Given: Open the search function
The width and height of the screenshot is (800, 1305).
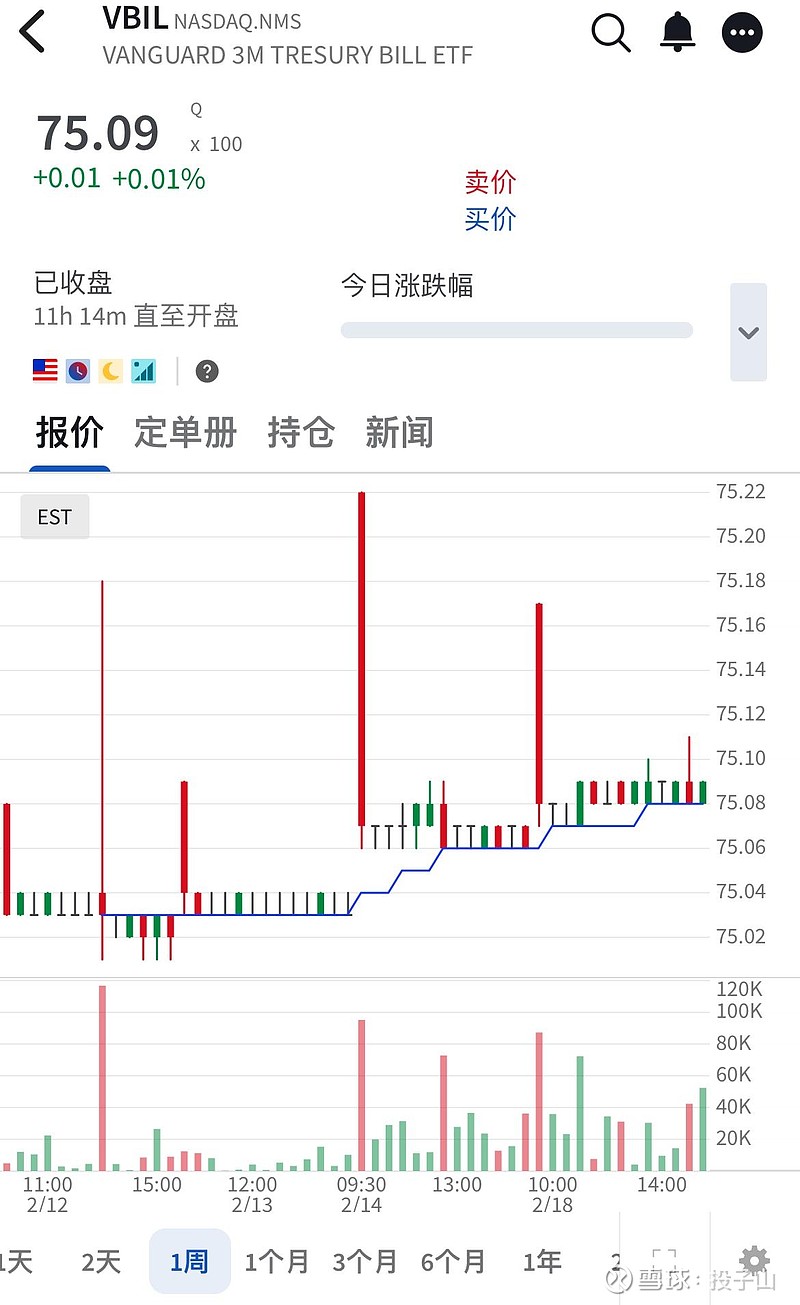Looking at the screenshot, I should point(610,31).
